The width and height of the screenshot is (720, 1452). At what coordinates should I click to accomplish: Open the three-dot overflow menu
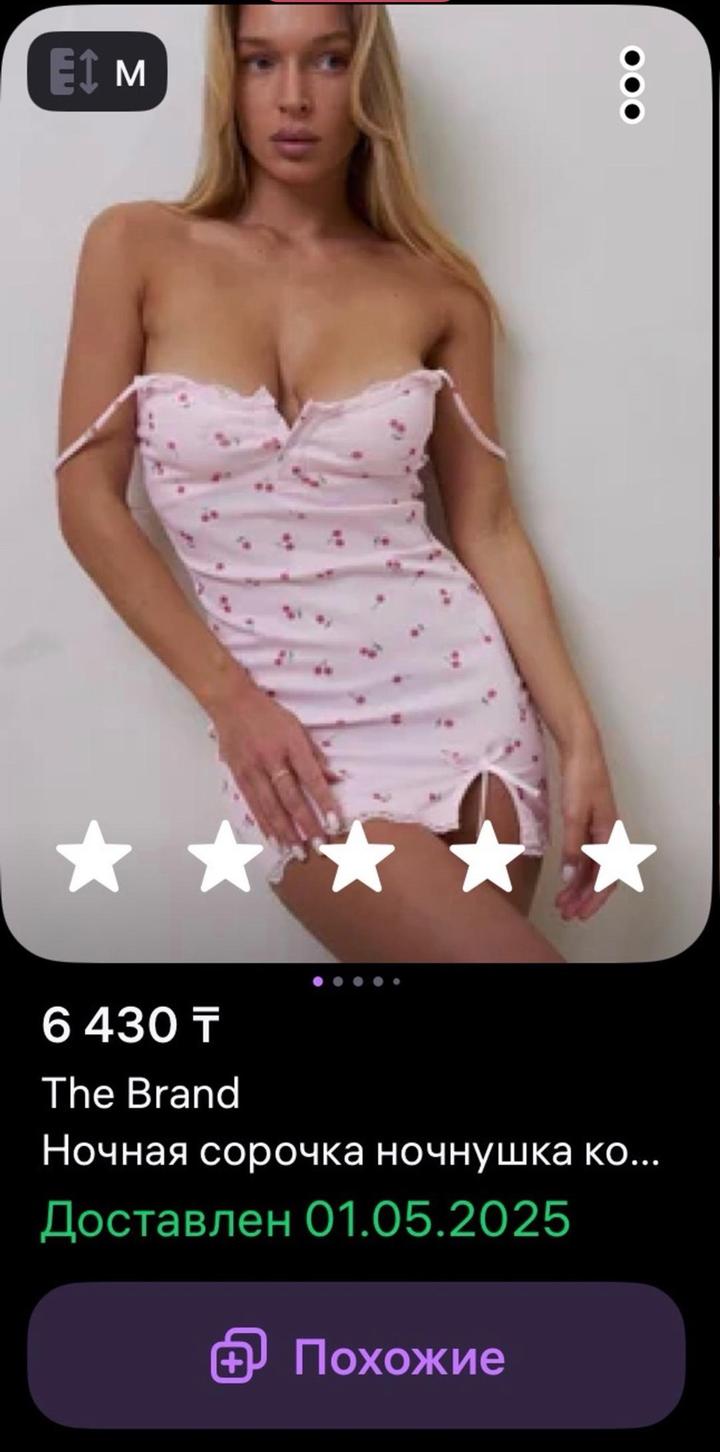pos(632,85)
